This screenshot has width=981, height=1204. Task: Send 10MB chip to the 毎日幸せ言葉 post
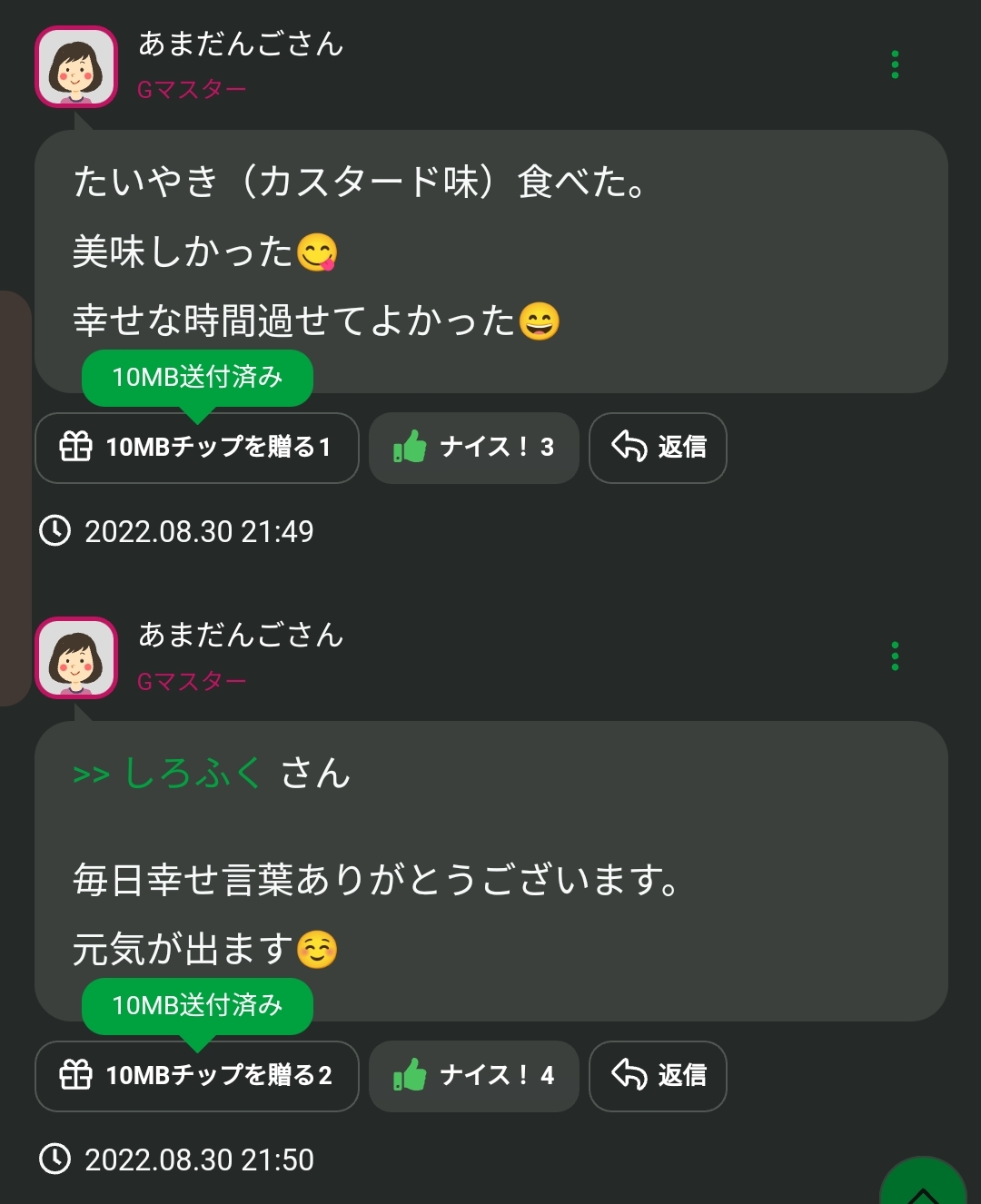tap(196, 1076)
